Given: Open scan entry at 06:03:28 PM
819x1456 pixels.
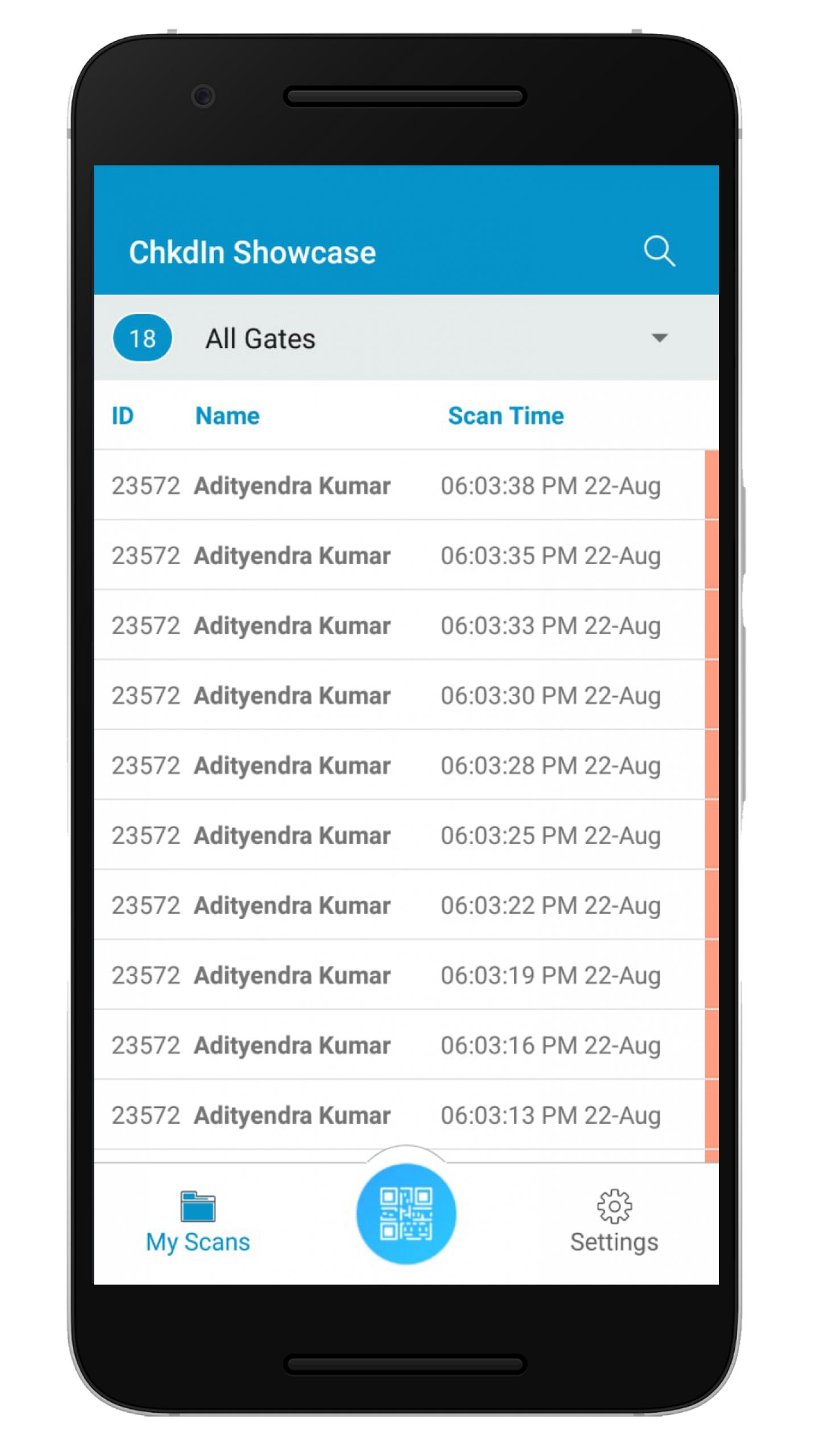Looking at the screenshot, I should tap(398, 766).
